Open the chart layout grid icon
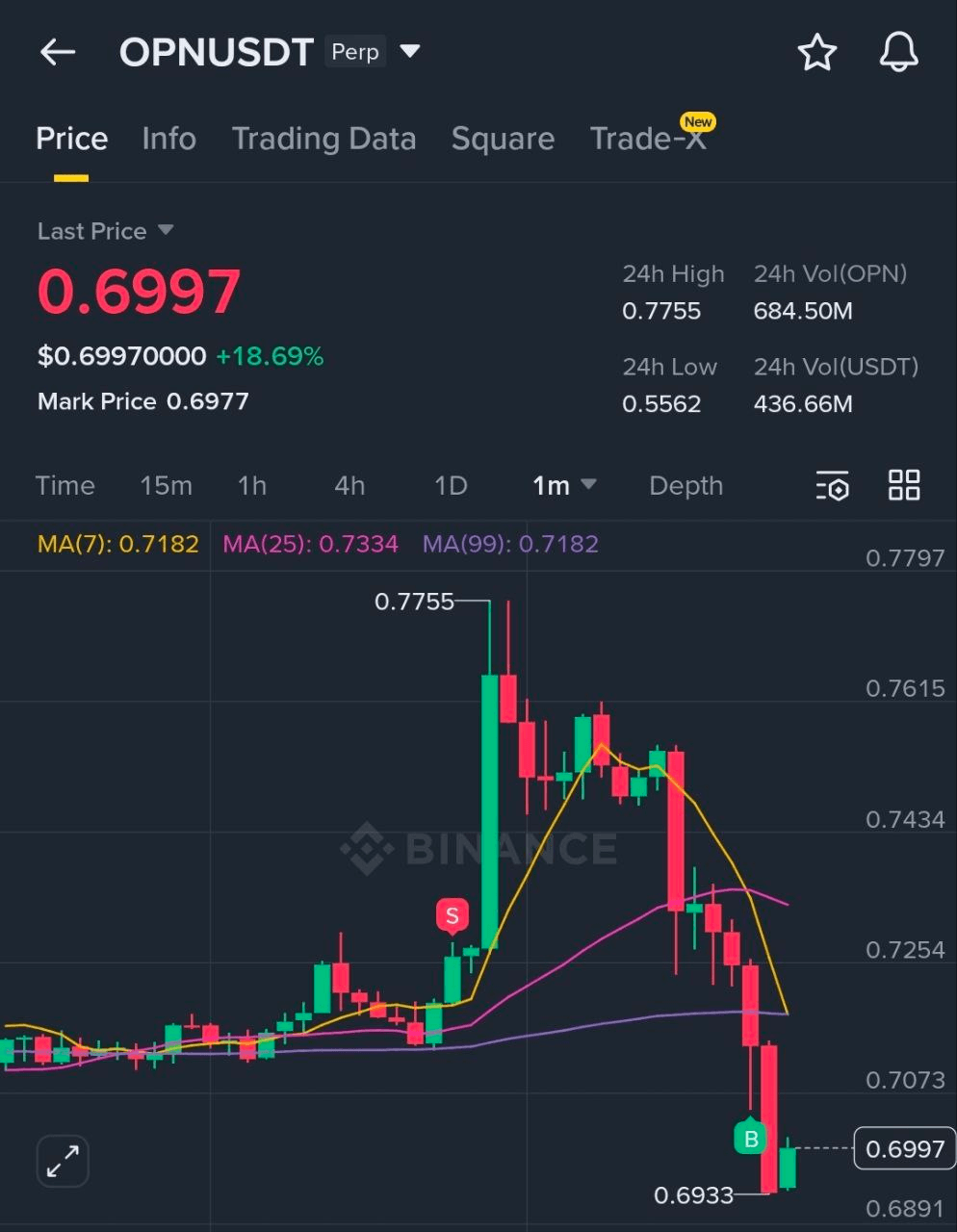This screenshot has height=1232, width=957. pos(903,486)
